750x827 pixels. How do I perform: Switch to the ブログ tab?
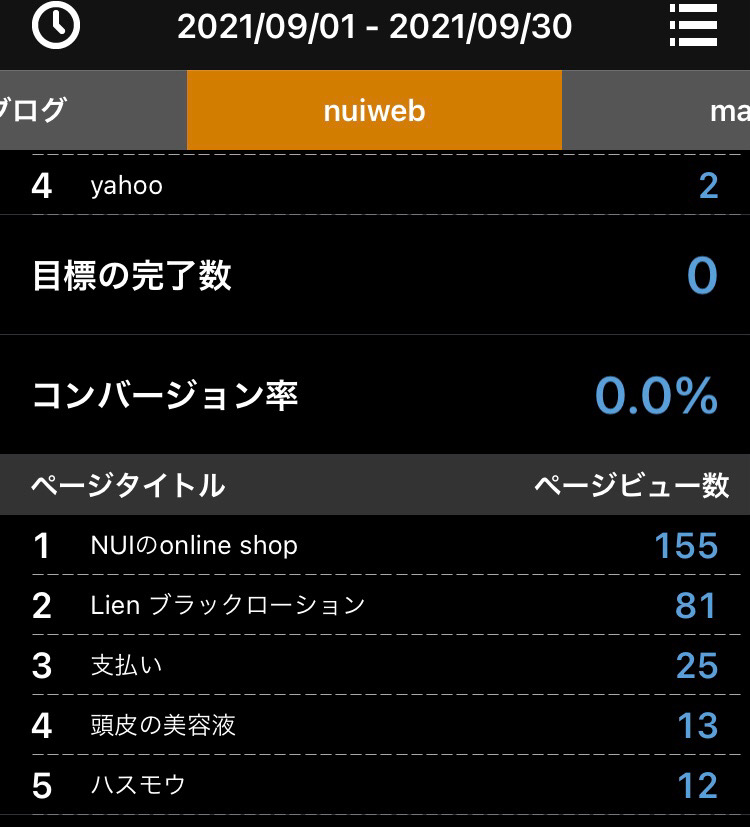pyautogui.click(x=40, y=110)
